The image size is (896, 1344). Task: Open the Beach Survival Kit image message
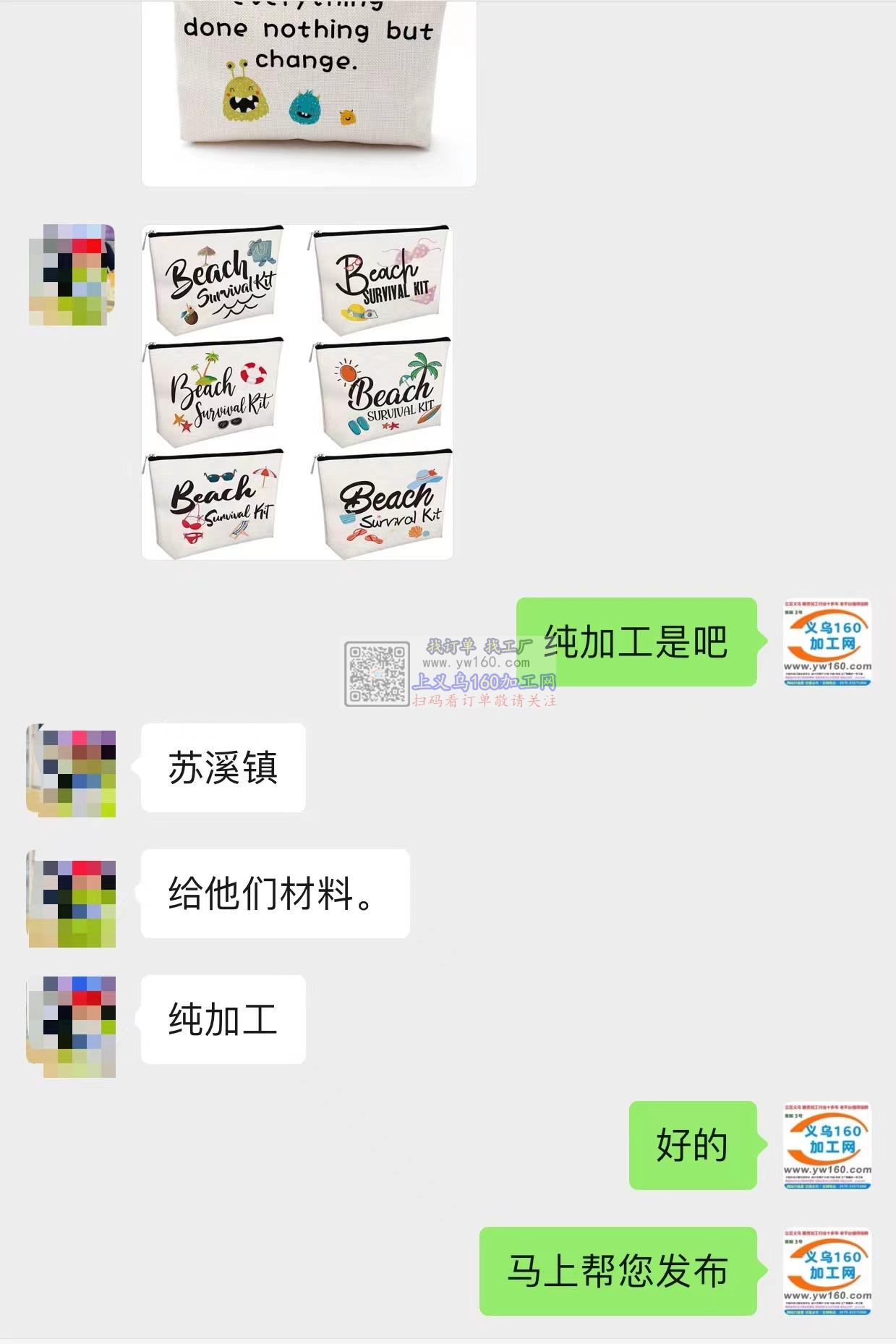click(297, 391)
